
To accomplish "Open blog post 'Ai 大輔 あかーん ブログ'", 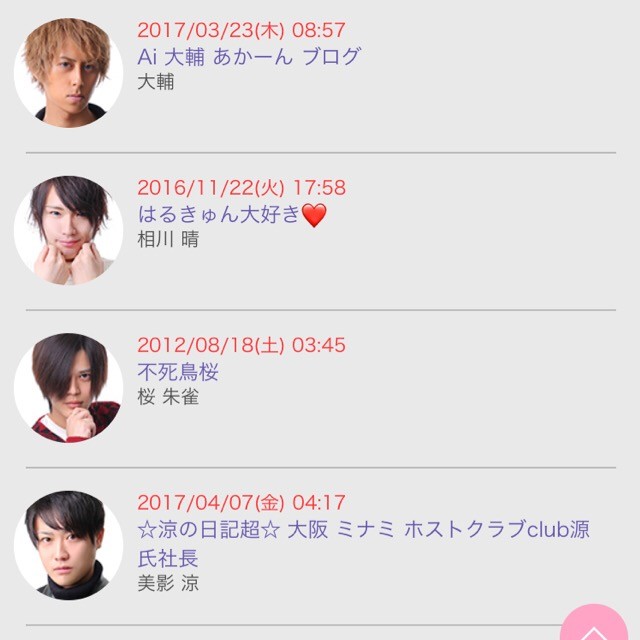I will (248, 57).
